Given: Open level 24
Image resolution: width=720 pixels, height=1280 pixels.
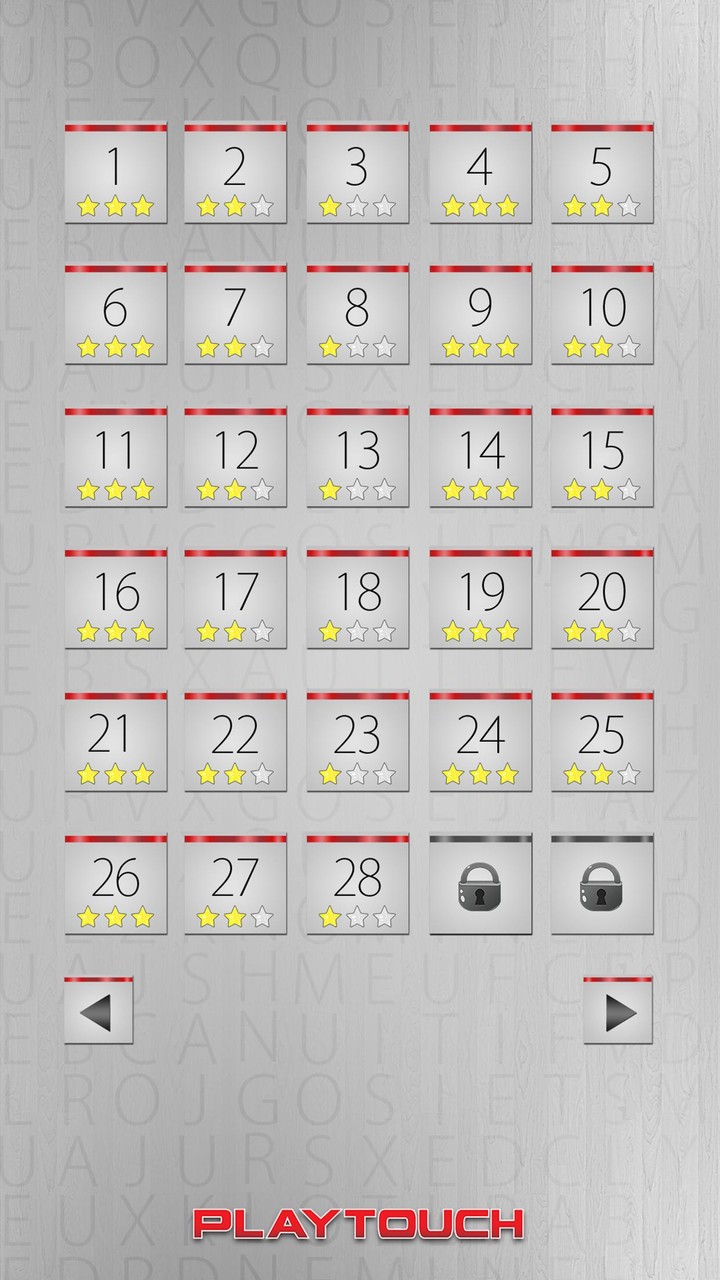Looking at the screenshot, I should [480, 742].
